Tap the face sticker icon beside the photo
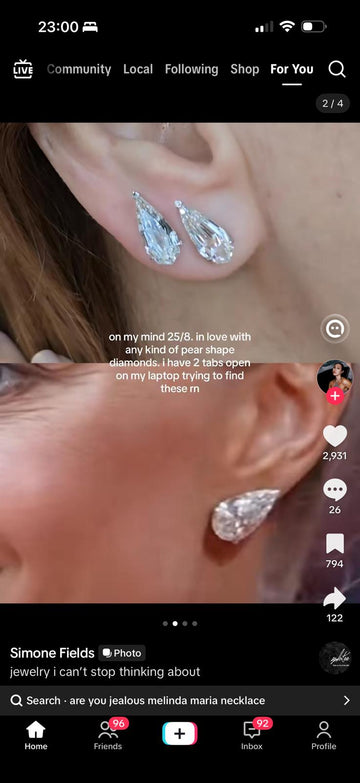 tap(335, 328)
